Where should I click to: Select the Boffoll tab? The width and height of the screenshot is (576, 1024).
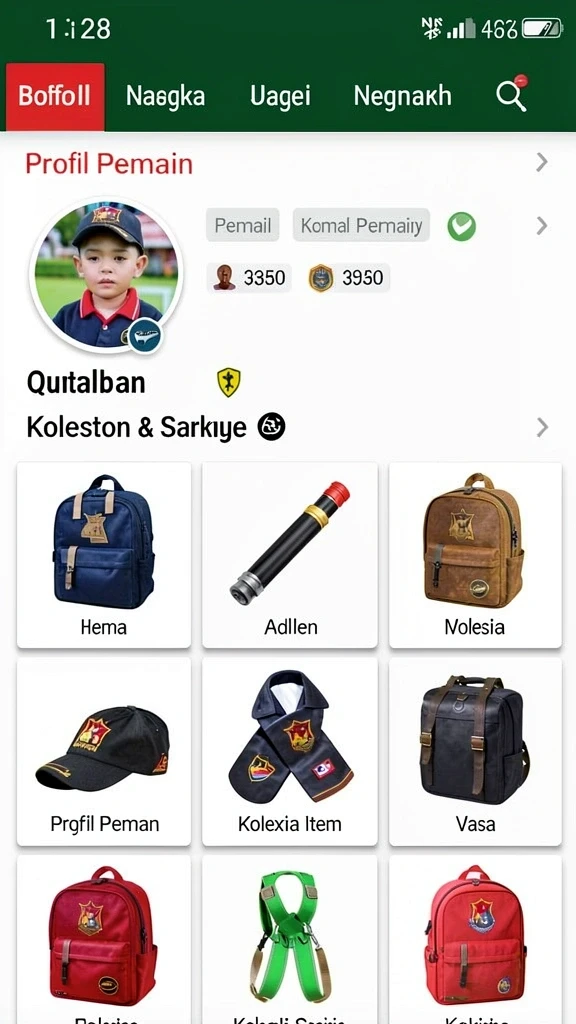coord(55,97)
